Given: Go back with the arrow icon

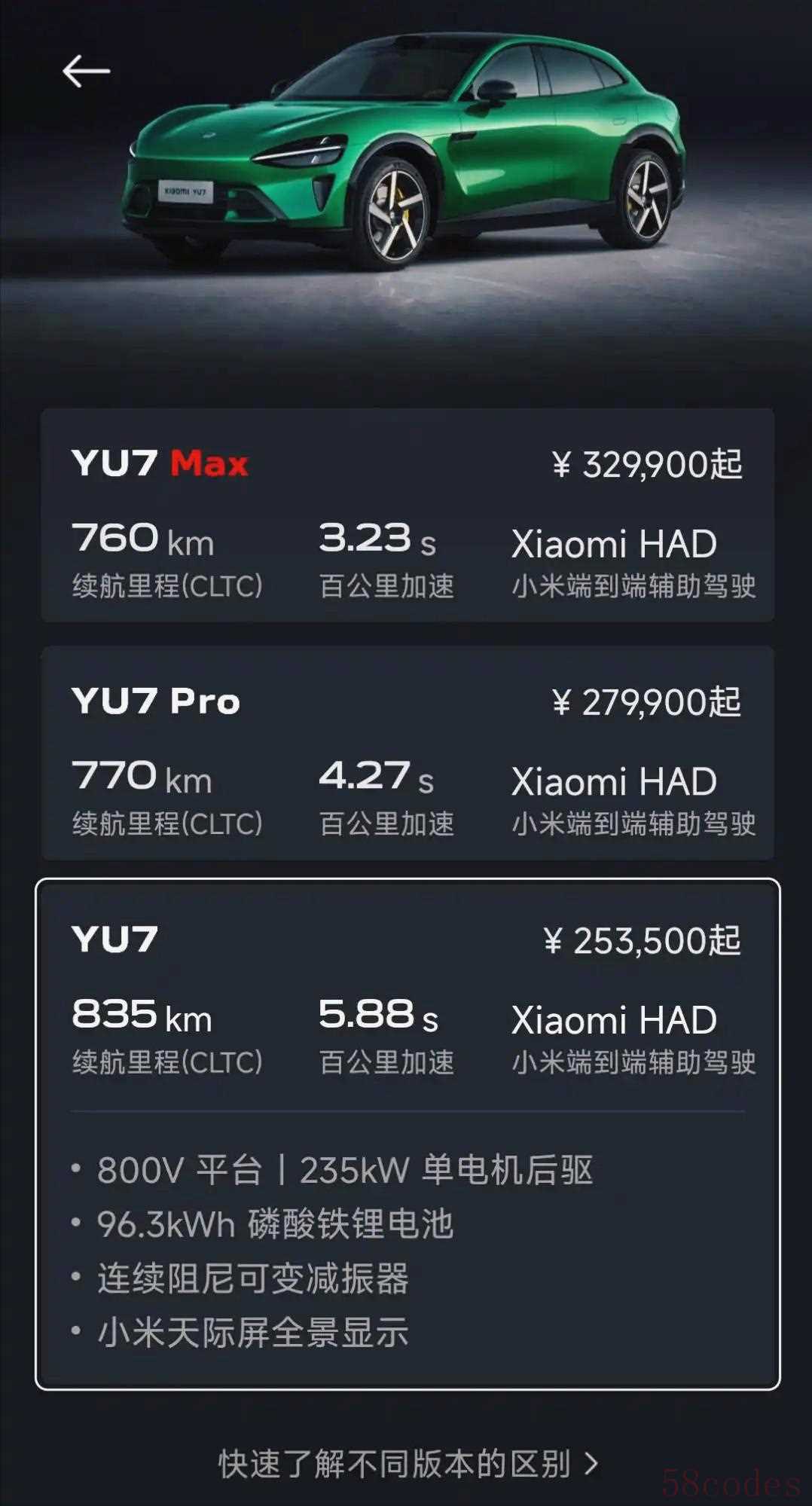Looking at the screenshot, I should pyautogui.click(x=86, y=72).
